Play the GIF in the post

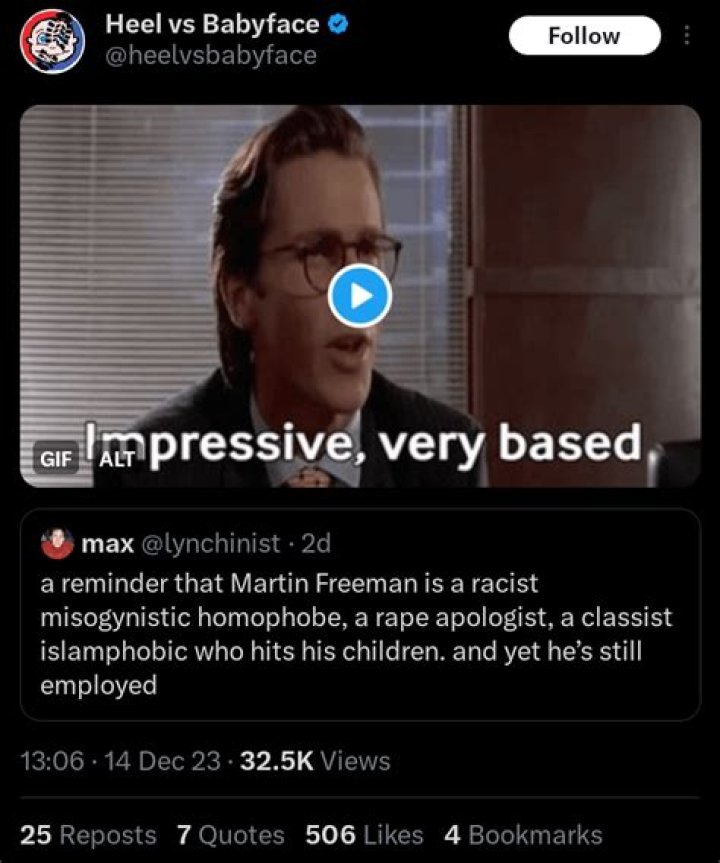tap(359, 295)
